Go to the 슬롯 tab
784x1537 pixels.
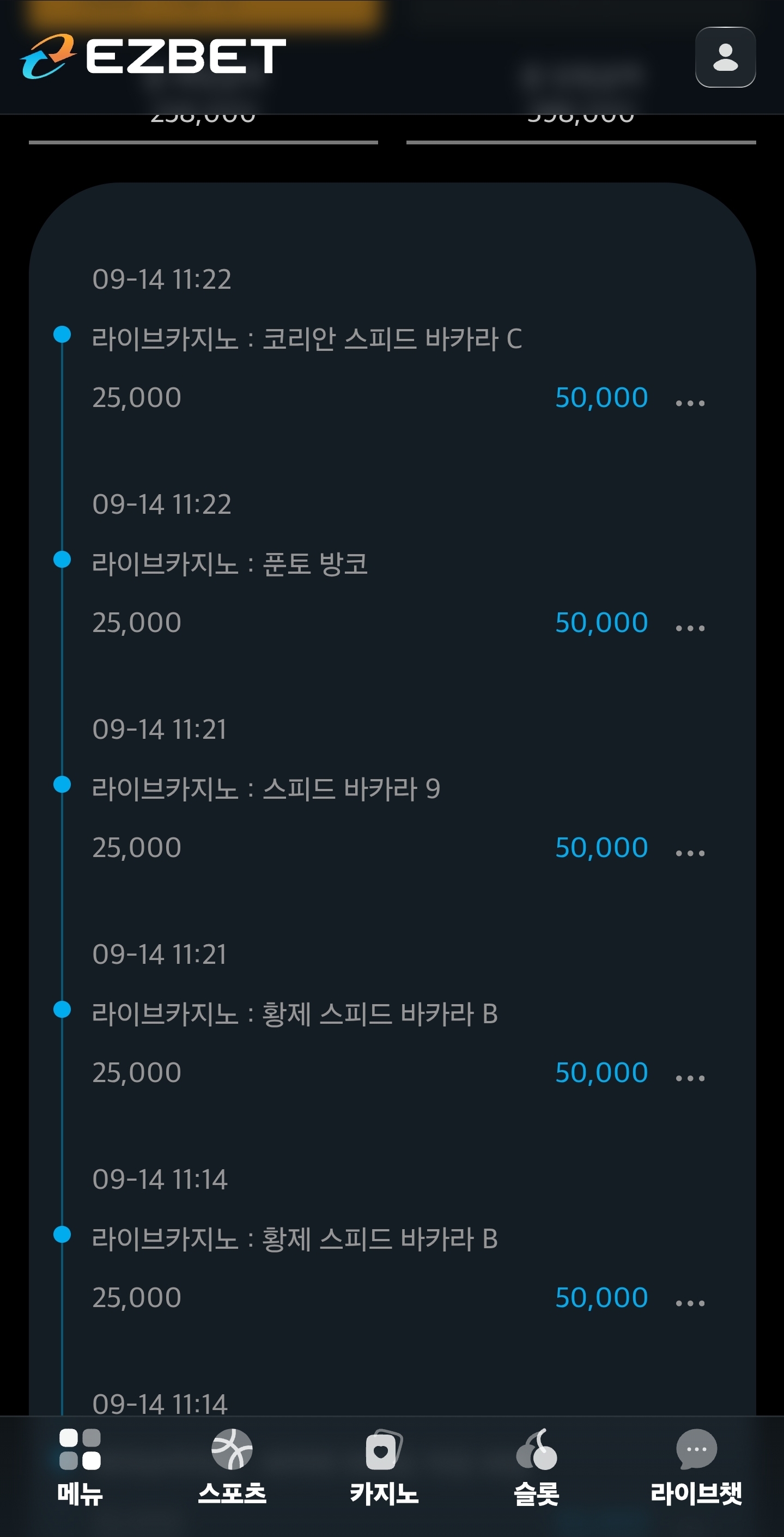pos(537,1467)
